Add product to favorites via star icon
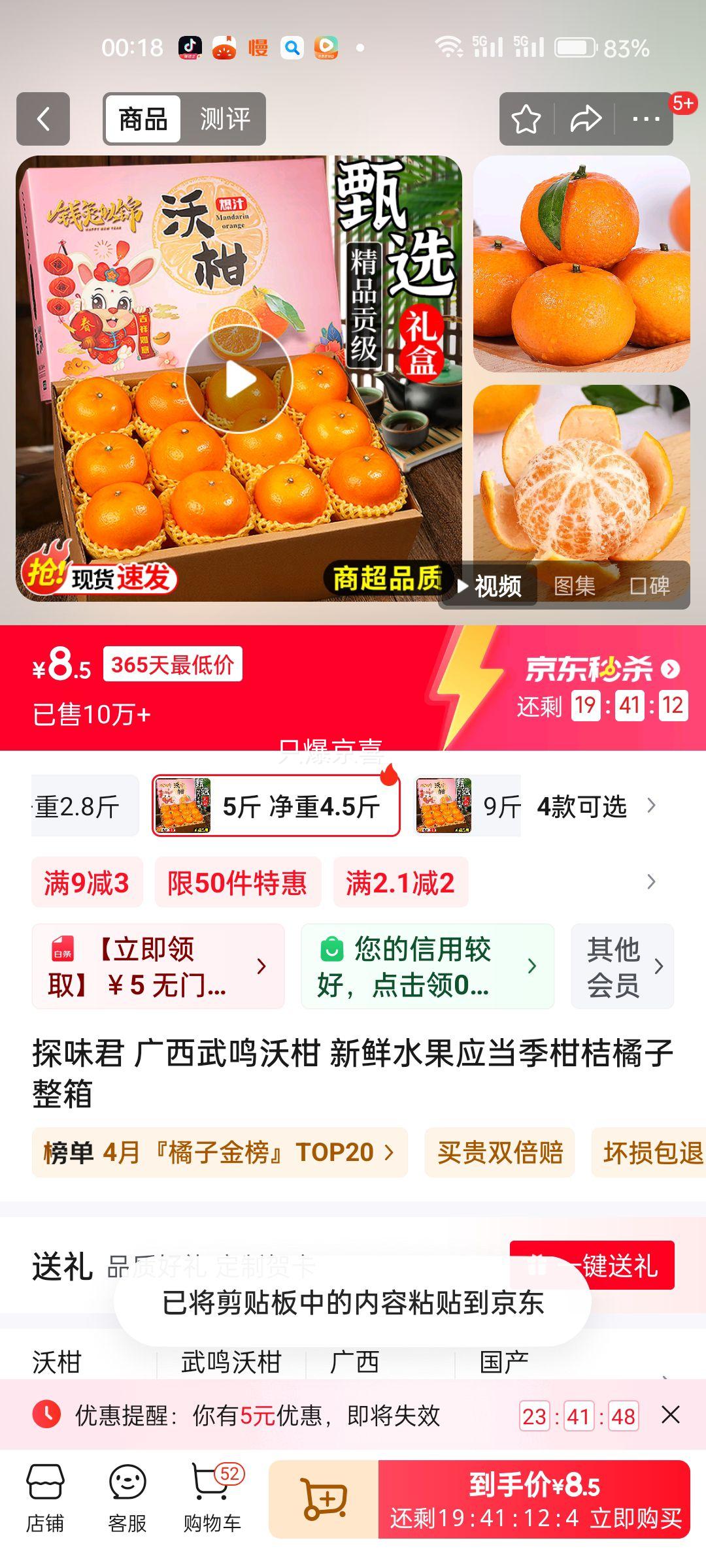Image resolution: width=706 pixels, height=1568 pixels. tap(527, 120)
